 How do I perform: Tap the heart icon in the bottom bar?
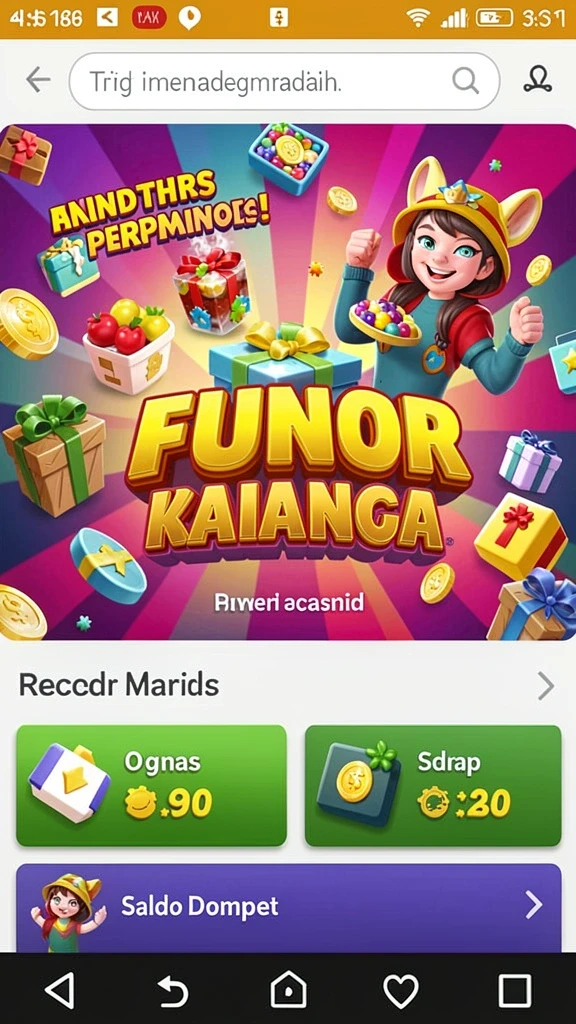[400, 991]
